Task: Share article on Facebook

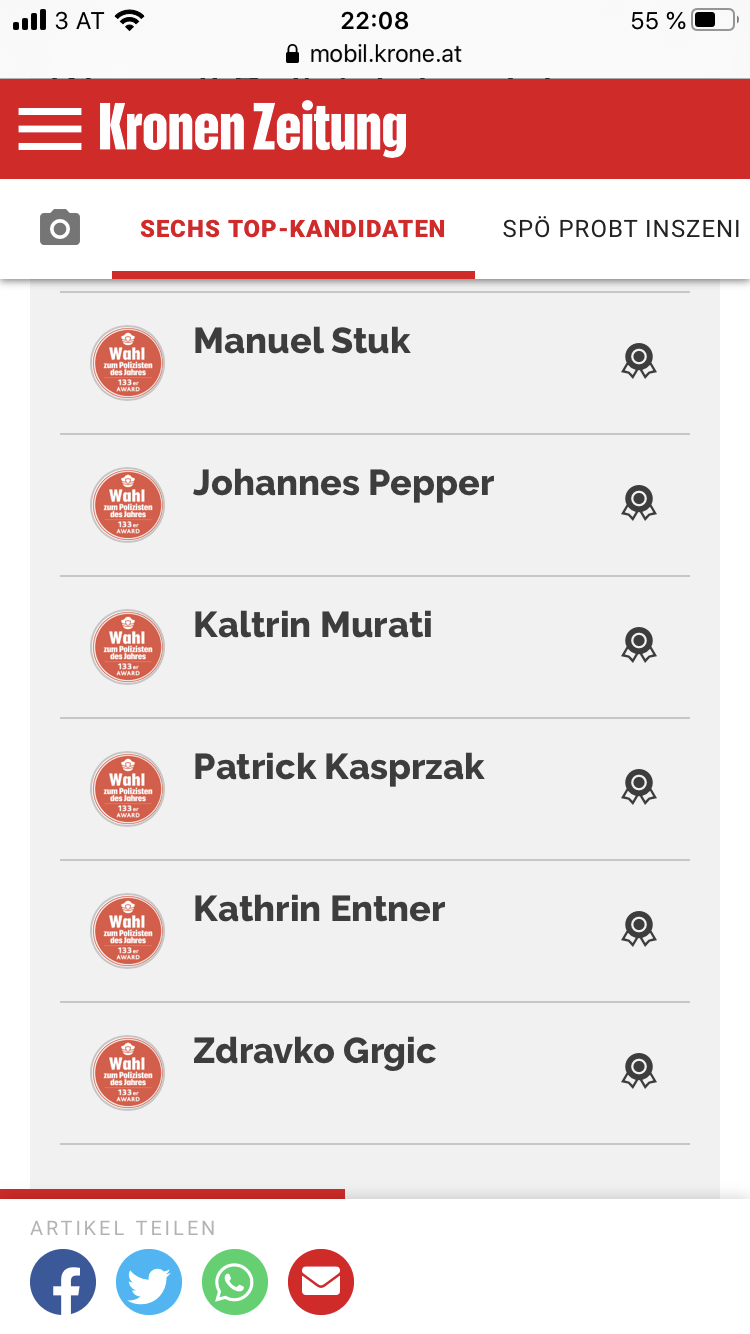Action: click(x=63, y=1282)
